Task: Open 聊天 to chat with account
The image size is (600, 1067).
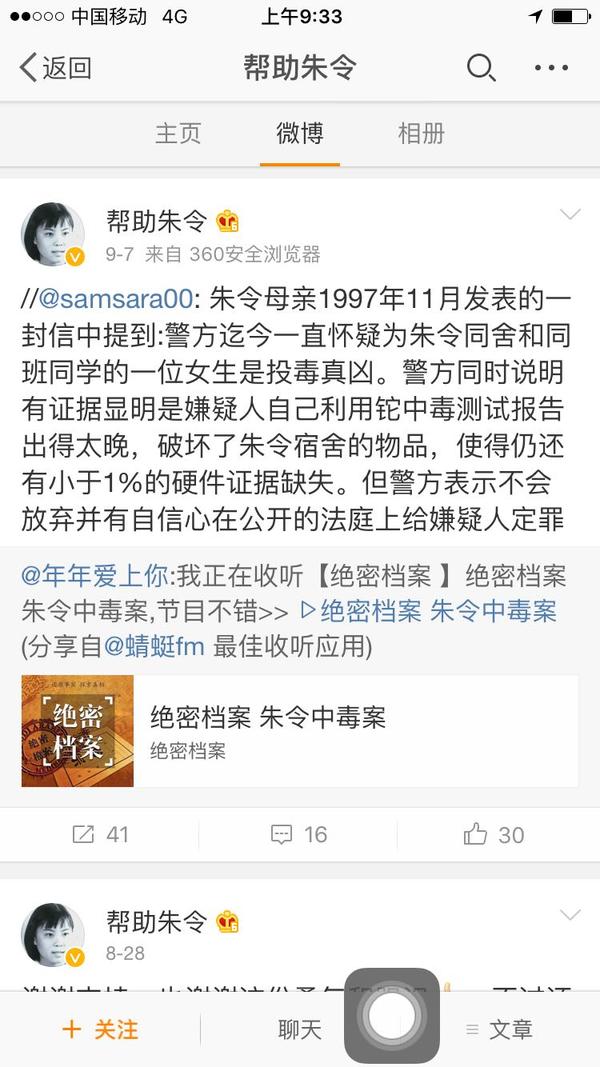Action: [299, 1030]
